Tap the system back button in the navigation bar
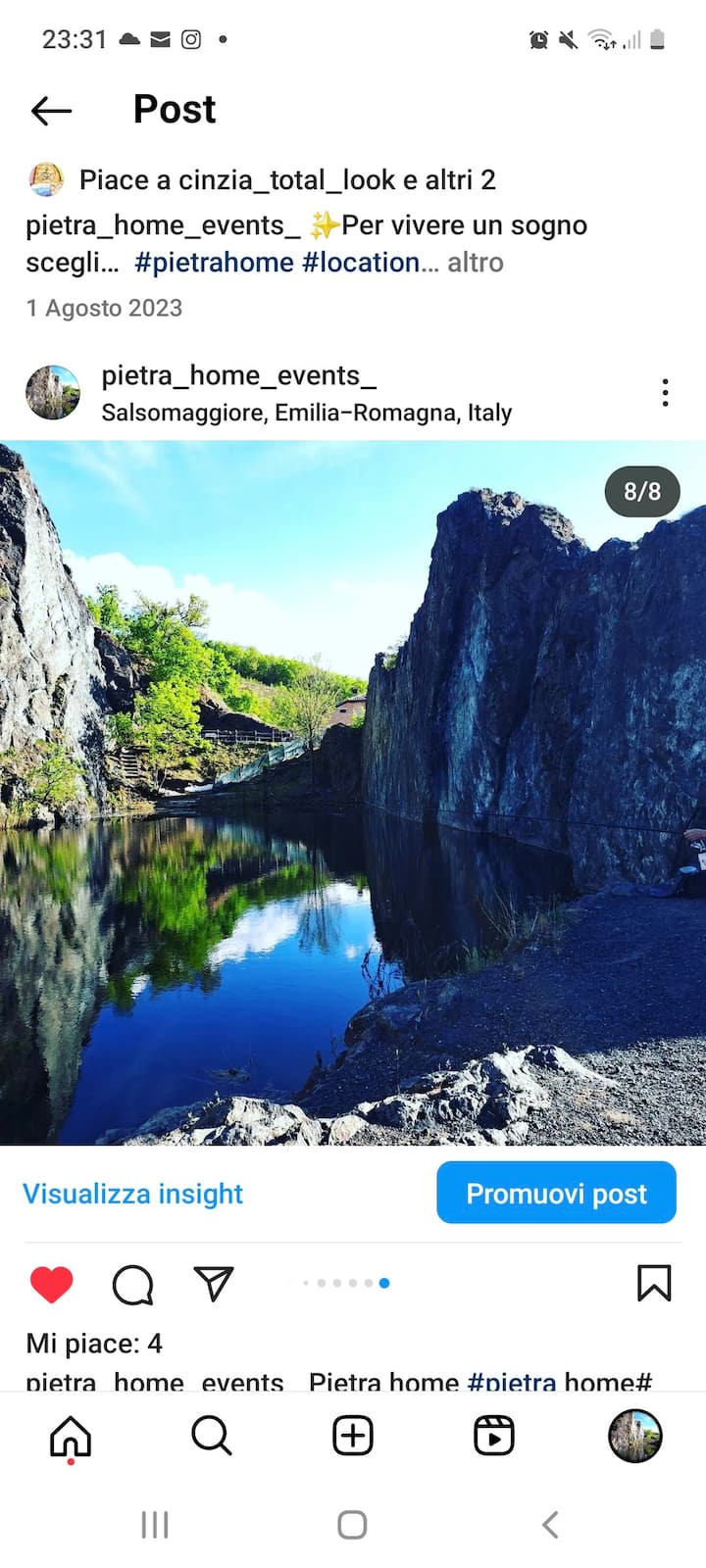Screen dimensions: 706x1568 tap(550, 1525)
